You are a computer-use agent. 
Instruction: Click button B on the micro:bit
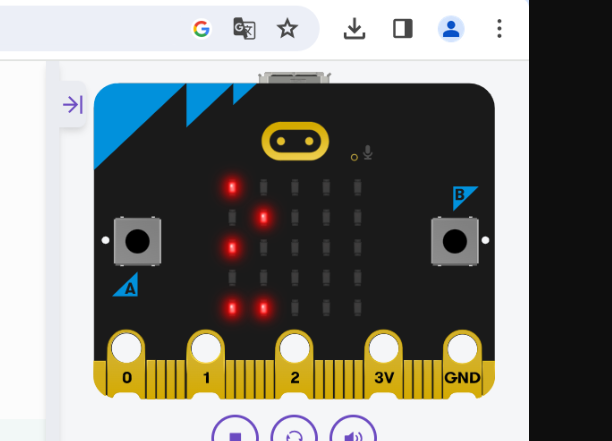[x=454, y=240]
